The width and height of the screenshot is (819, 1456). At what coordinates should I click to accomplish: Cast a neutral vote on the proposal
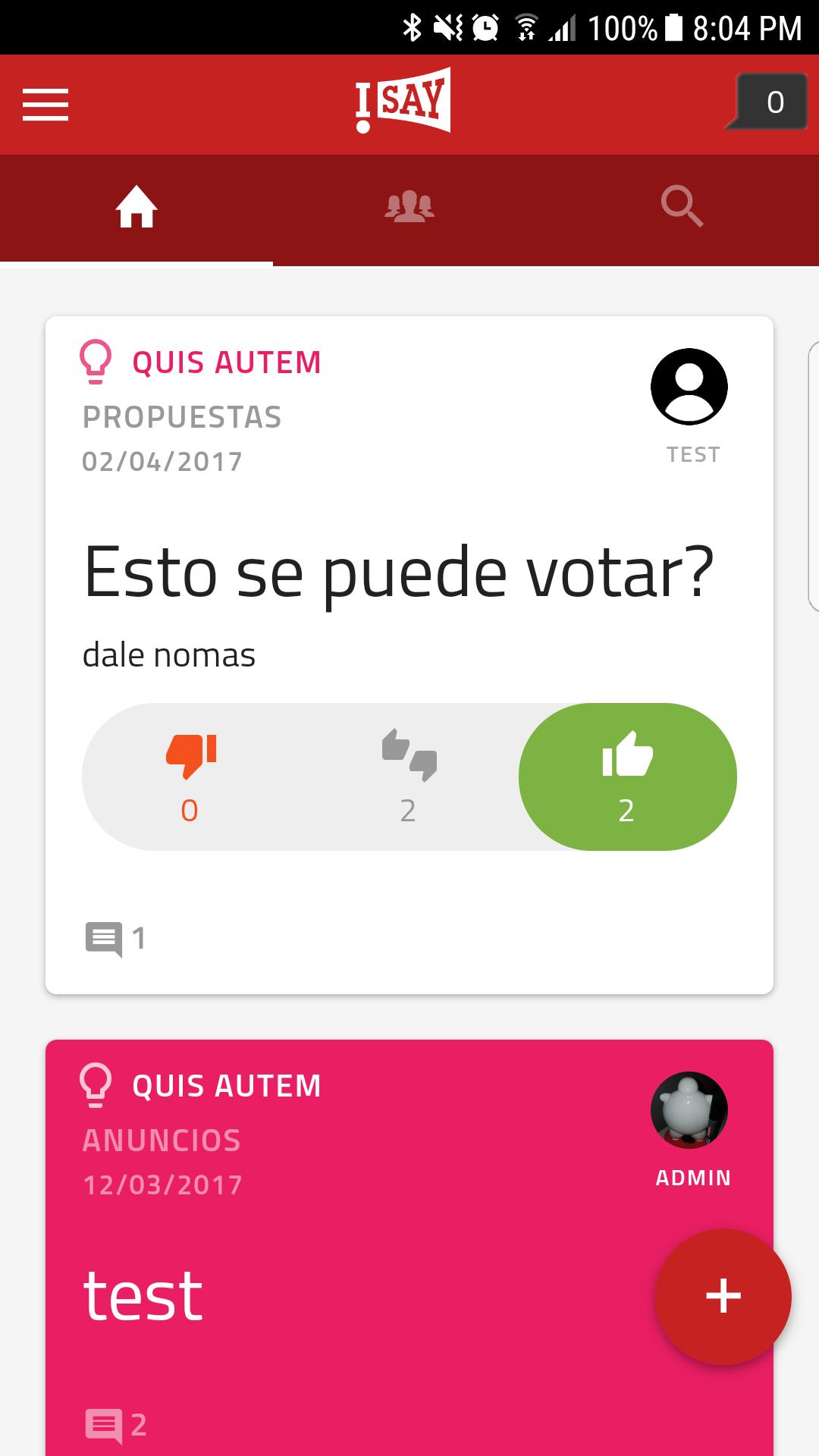[x=409, y=777]
